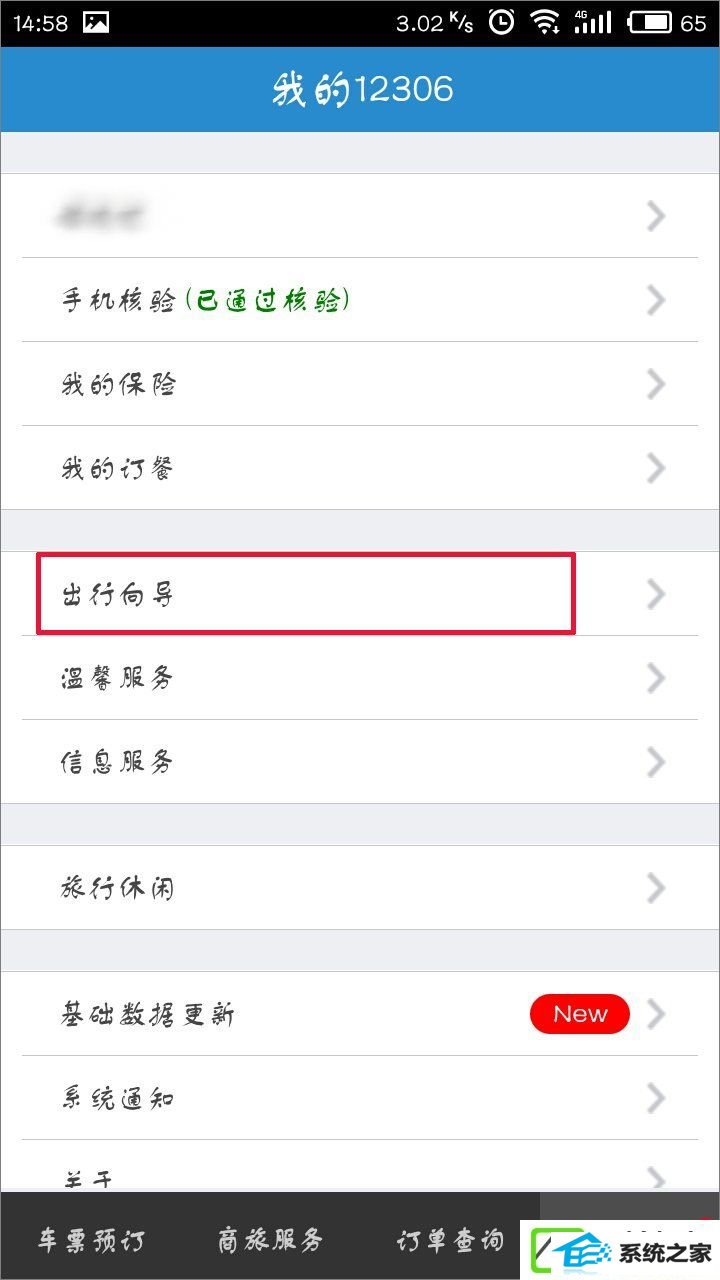Open the 手机核验 row

coord(360,300)
